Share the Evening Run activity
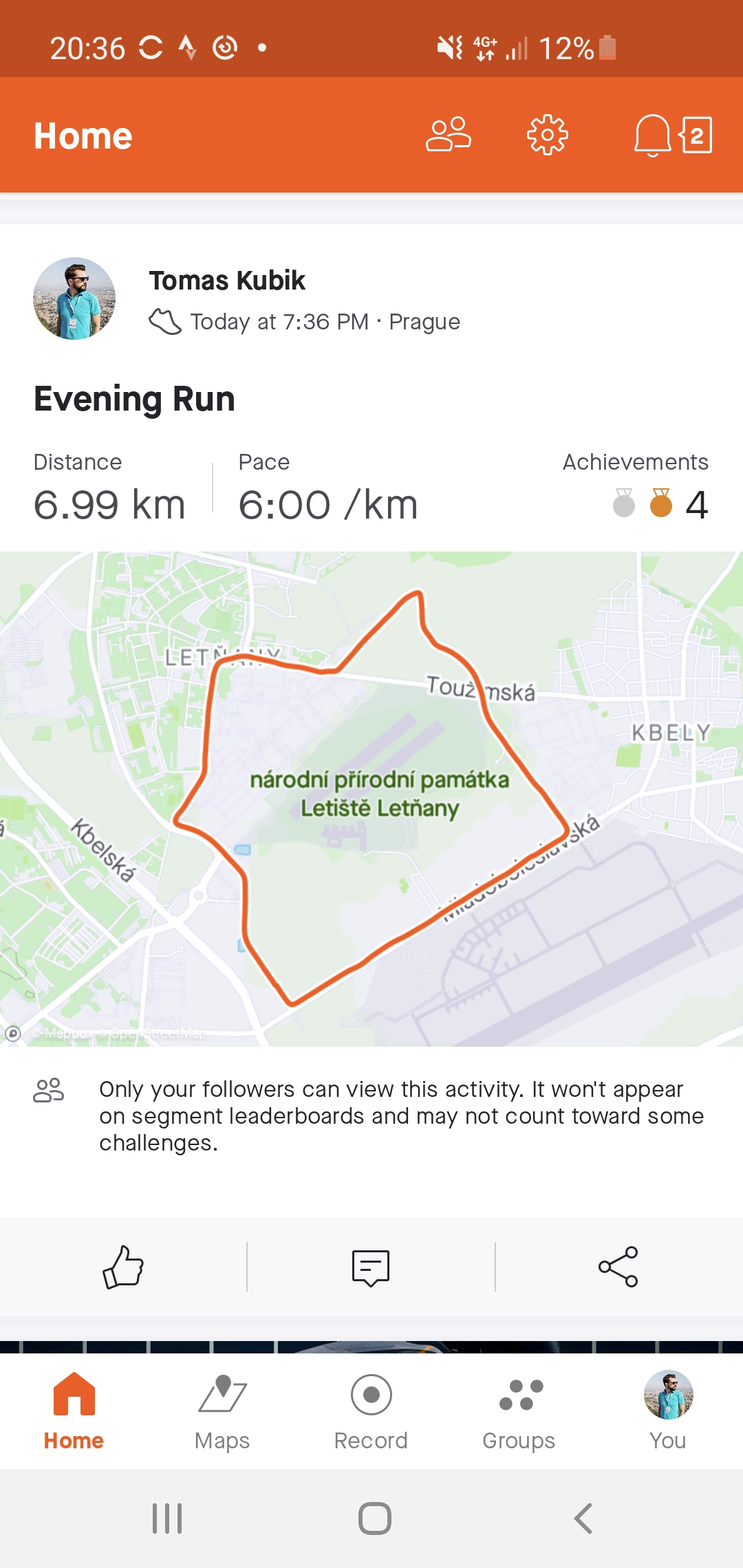 618,1267
